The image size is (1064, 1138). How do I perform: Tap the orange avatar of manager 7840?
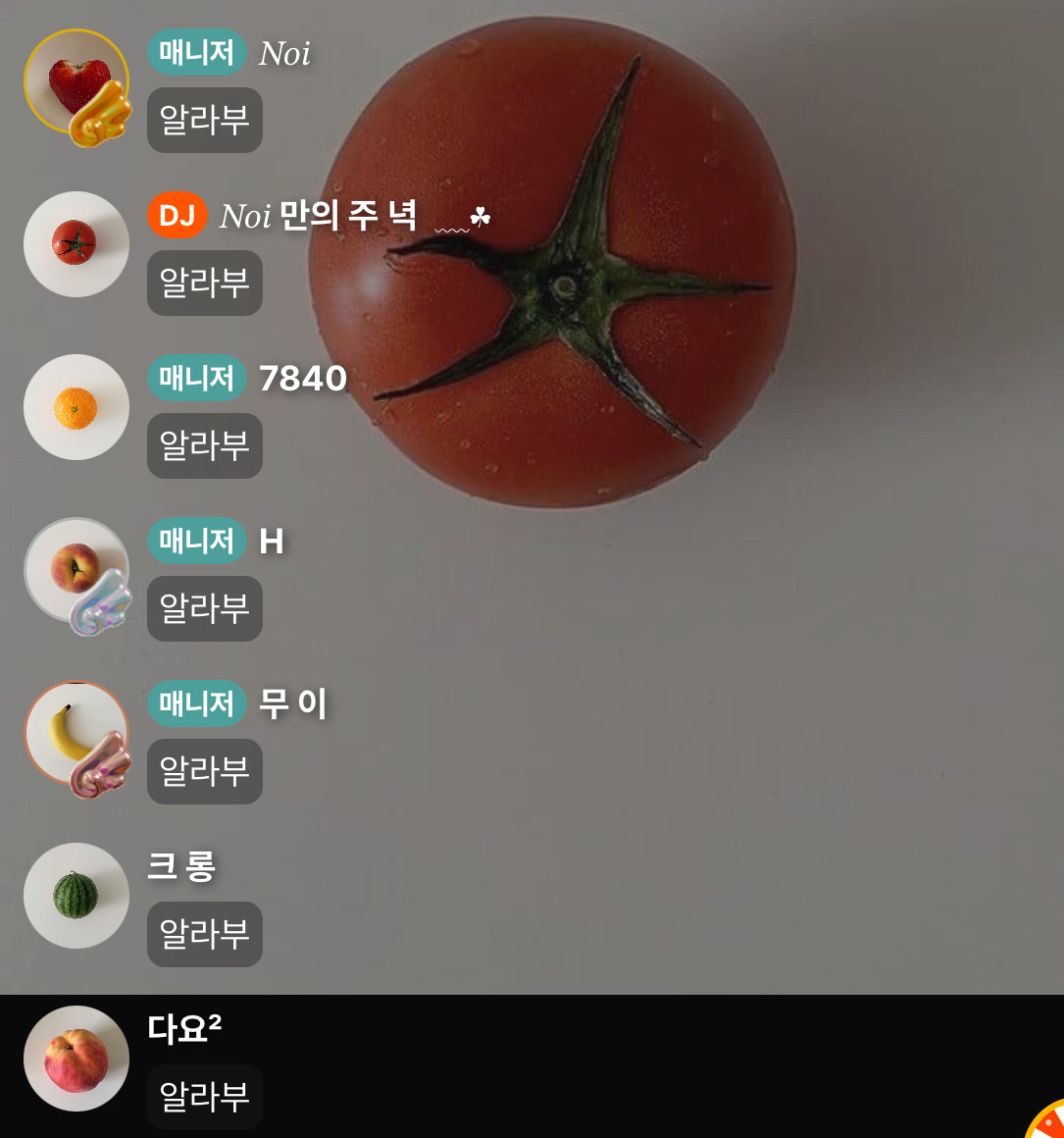tap(76, 407)
